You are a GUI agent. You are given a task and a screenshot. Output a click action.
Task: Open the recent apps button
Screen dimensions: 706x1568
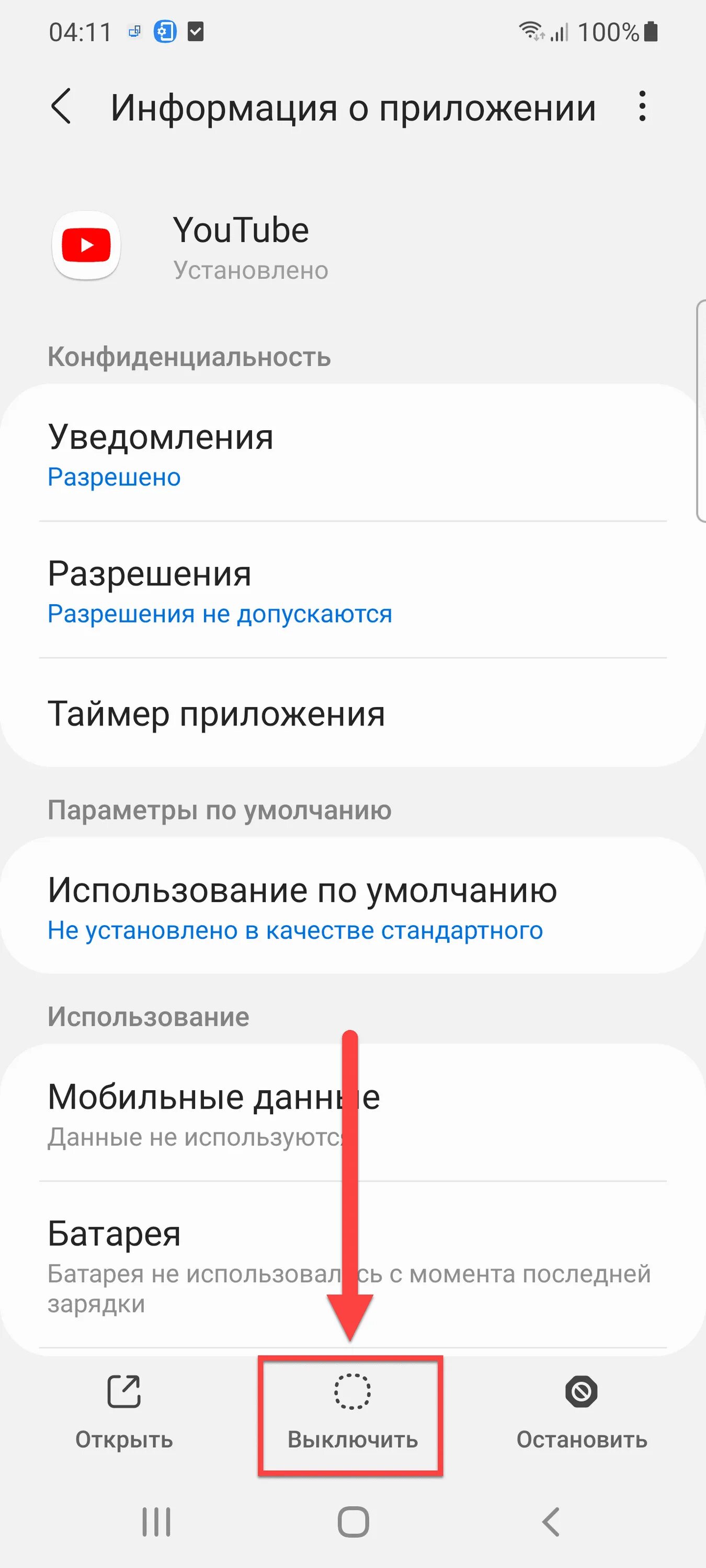coord(156,1521)
